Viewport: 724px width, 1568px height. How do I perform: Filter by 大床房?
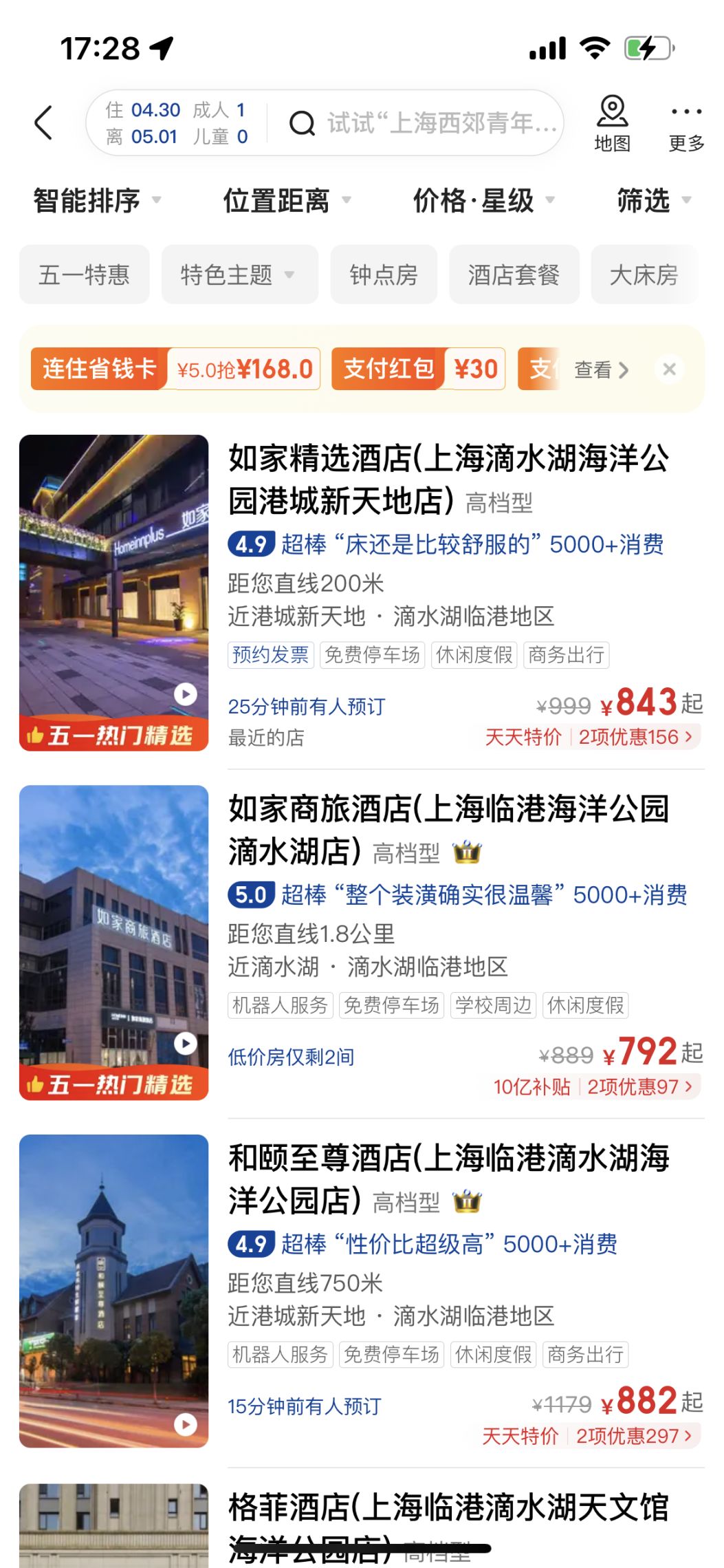(644, 275)
